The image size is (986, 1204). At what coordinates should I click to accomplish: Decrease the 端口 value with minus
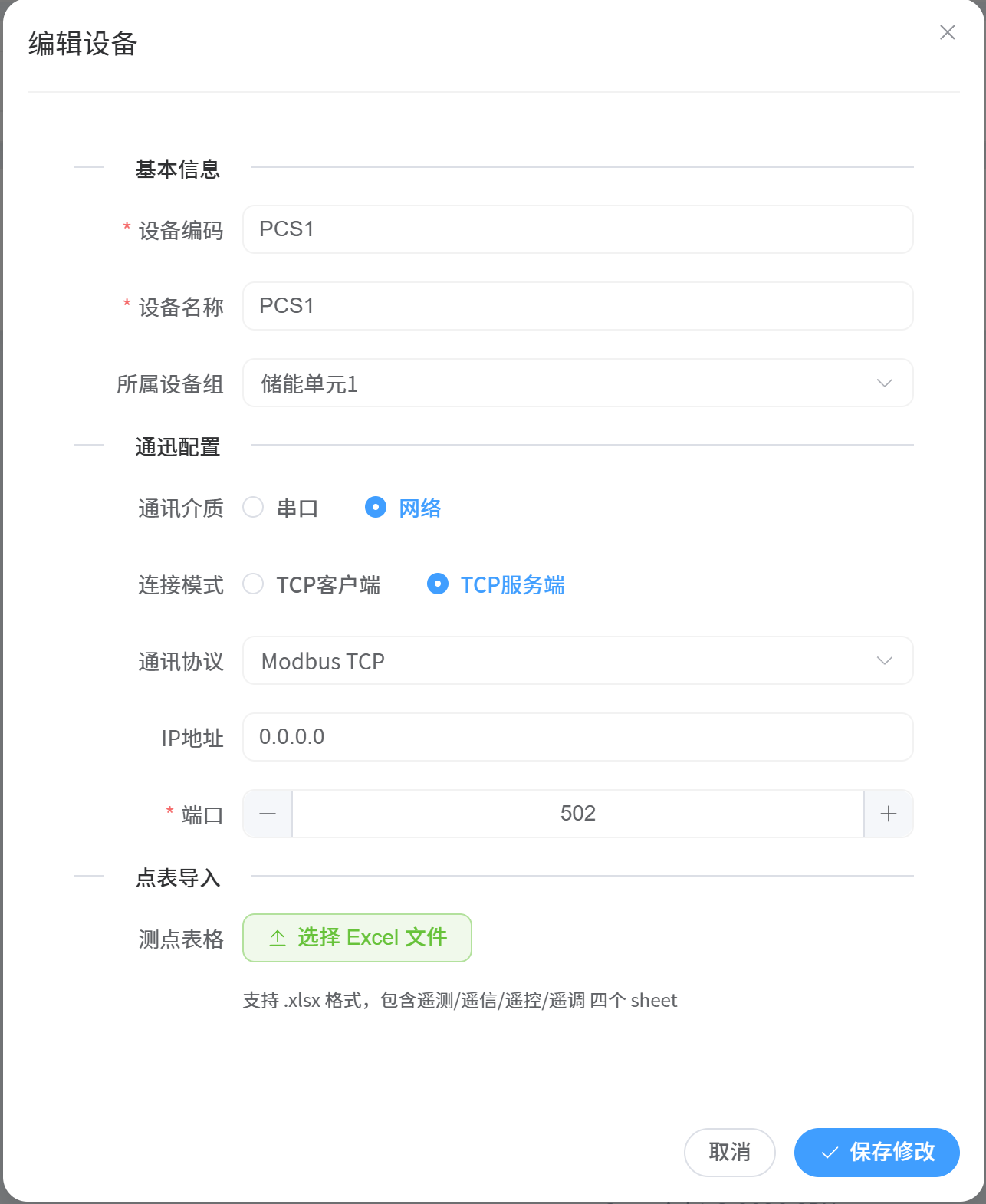tap(268, 814)
